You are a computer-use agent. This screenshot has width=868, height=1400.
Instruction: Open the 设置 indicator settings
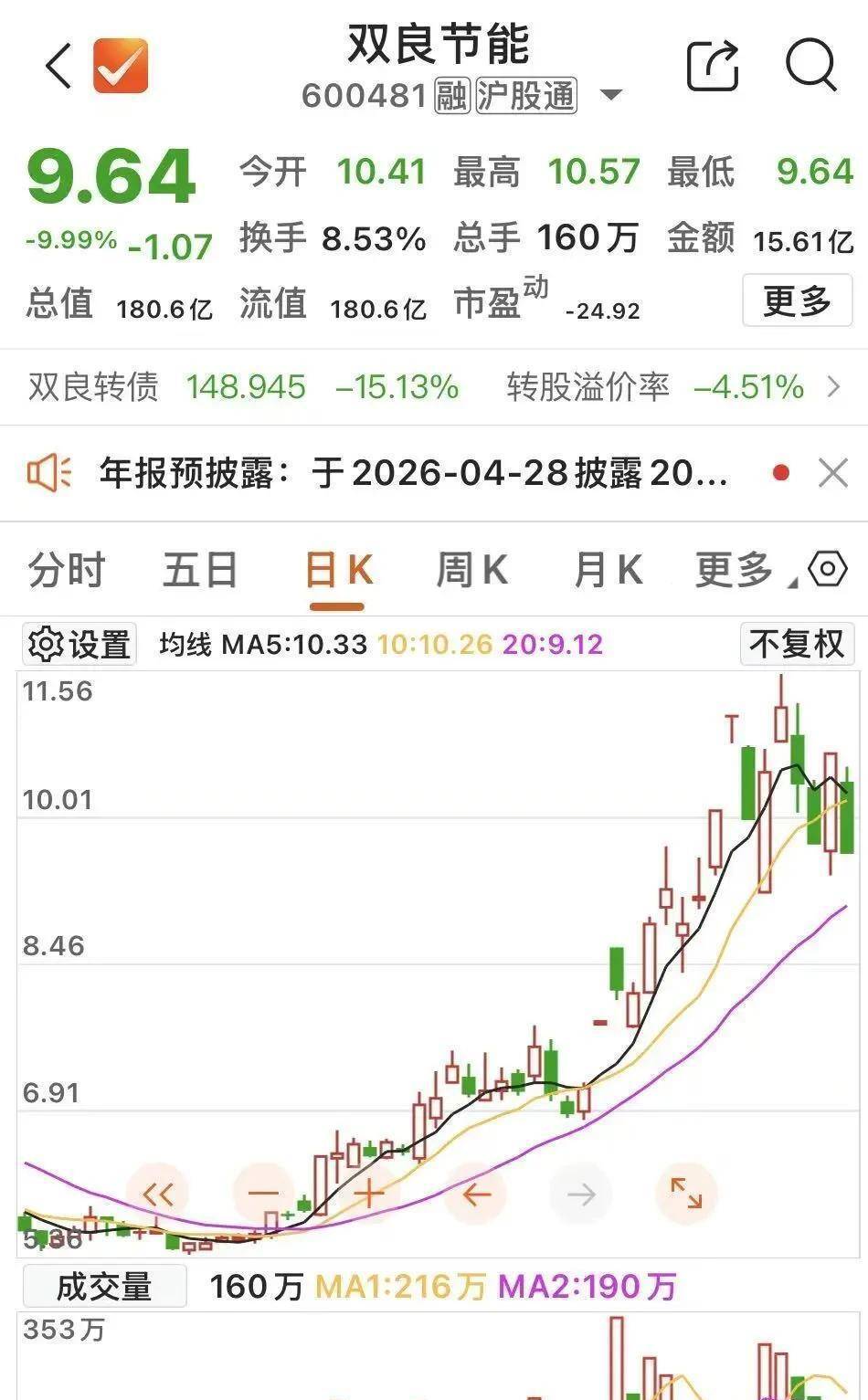click(79, 645)
